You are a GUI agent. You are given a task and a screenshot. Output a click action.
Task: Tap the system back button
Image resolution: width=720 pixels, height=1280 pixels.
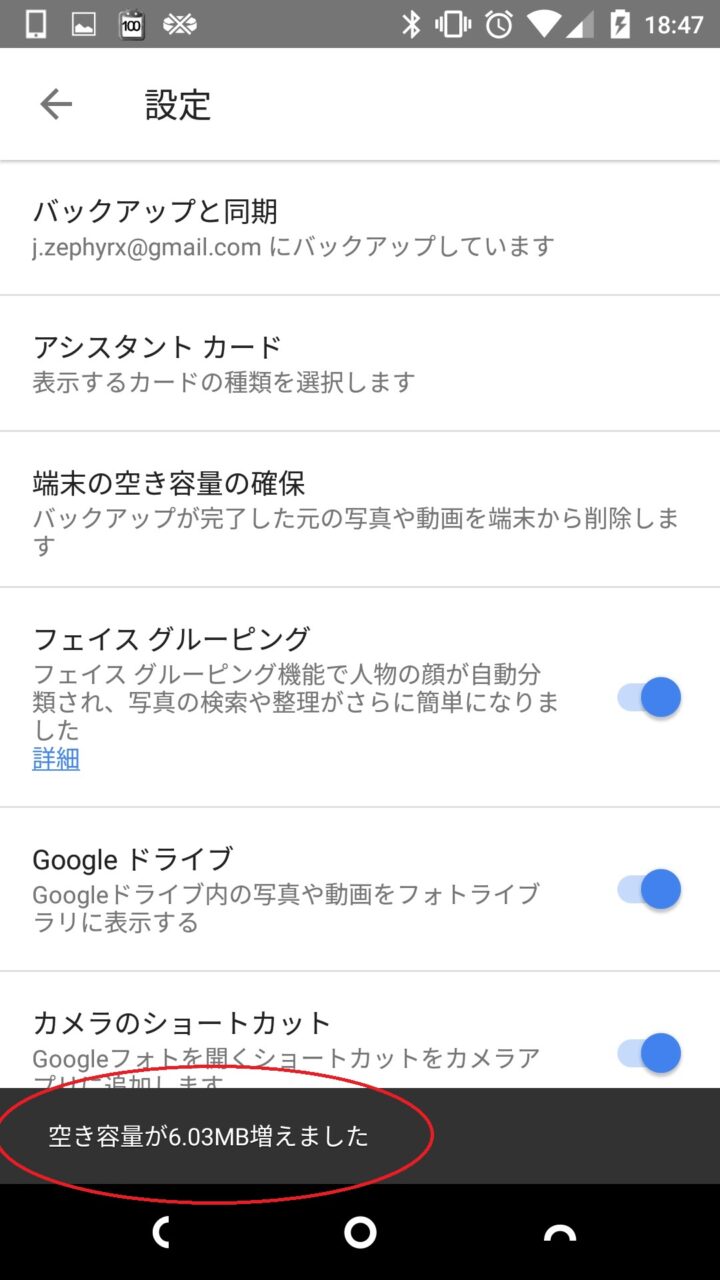tap(160, 1233)
